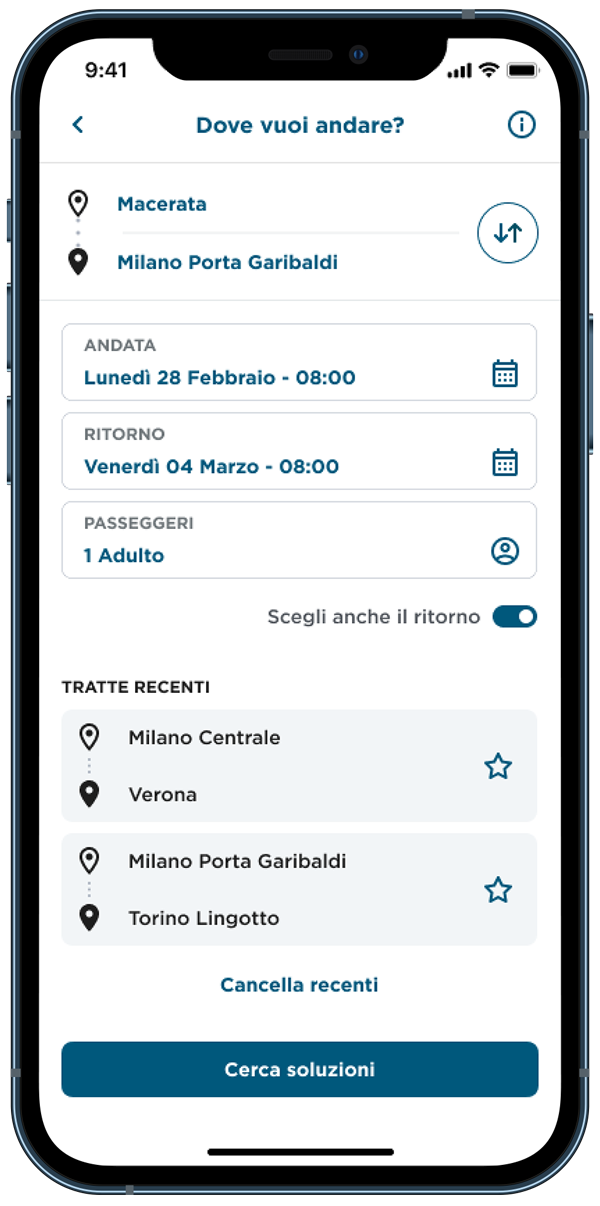The height and width of the screenshot is (1206, 600).
Task: Favorite the Milano Centrale–Verona route
Action: coord(498,767)
